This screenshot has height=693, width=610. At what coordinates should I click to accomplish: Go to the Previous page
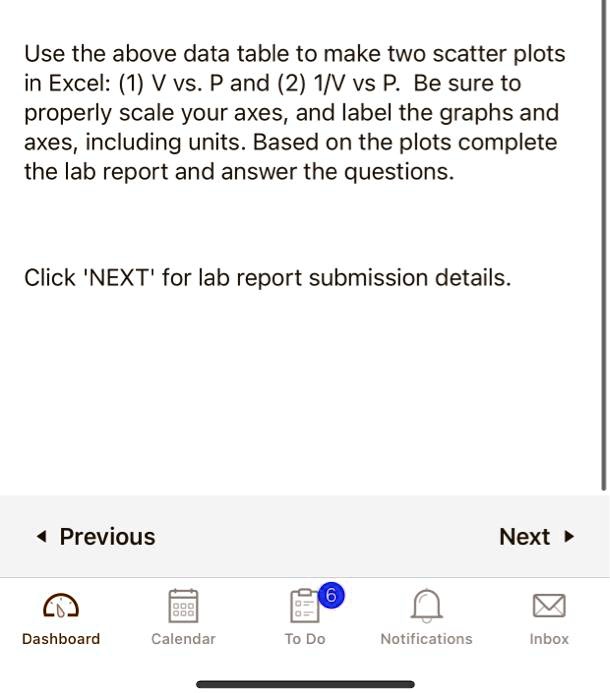97,537
